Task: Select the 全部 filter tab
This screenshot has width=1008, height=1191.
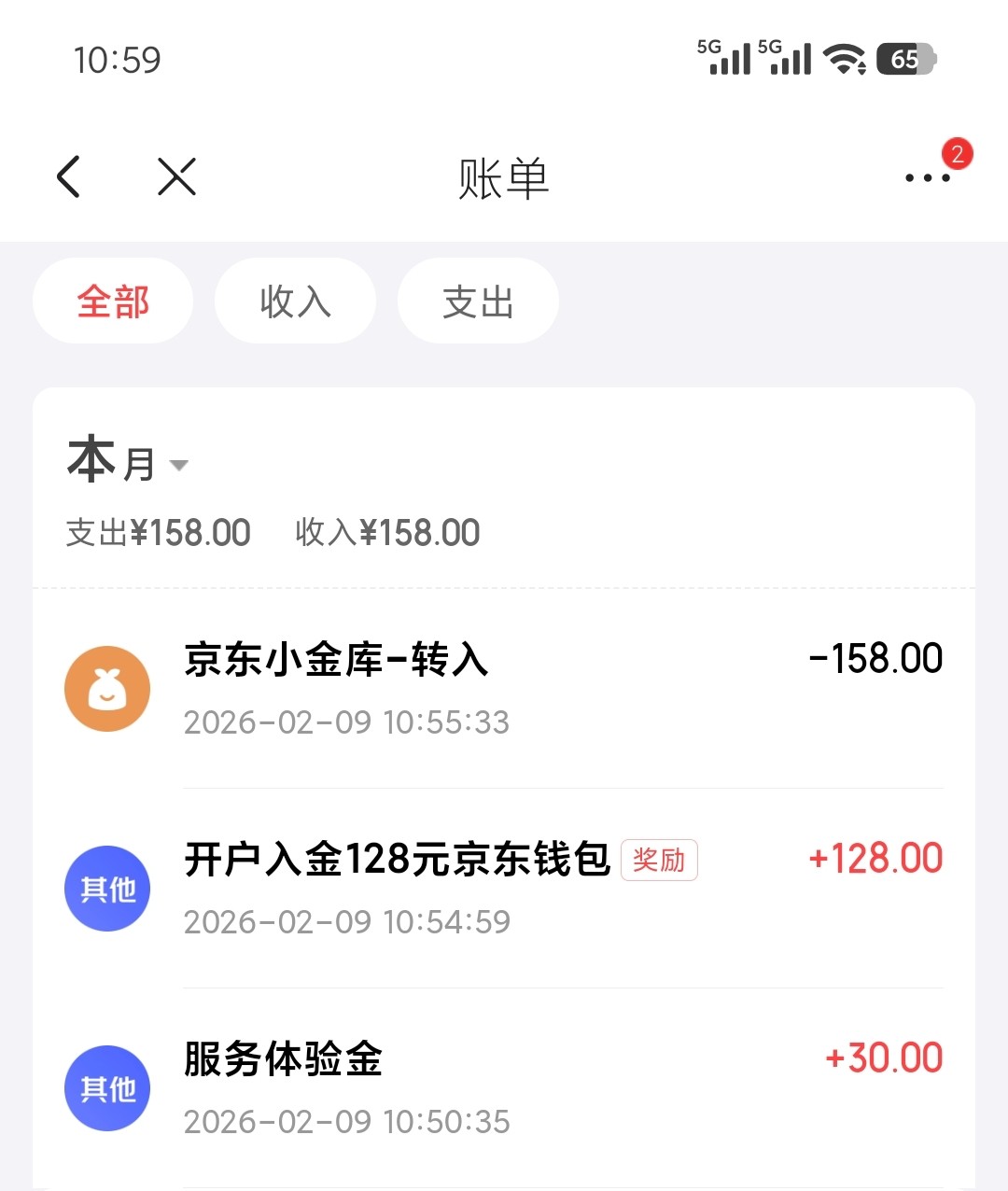Action: coord(113,301)
